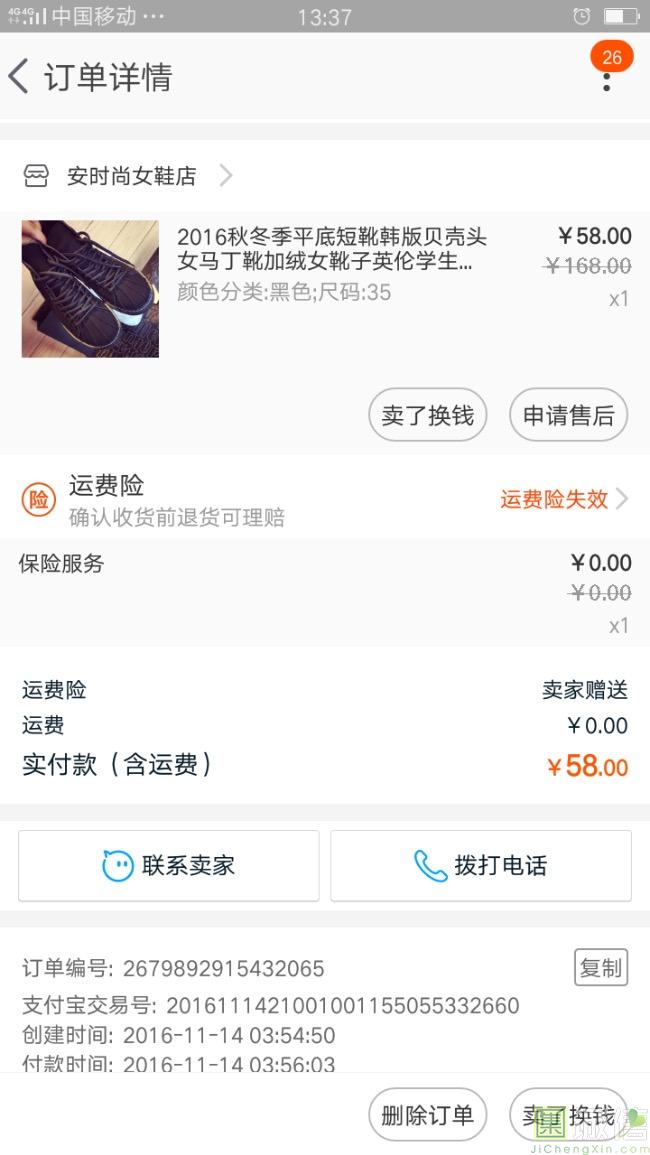The width and height of the screenshot is (650, 1155).
Task: Tap the 删除订单 button
Action: 427,1115
